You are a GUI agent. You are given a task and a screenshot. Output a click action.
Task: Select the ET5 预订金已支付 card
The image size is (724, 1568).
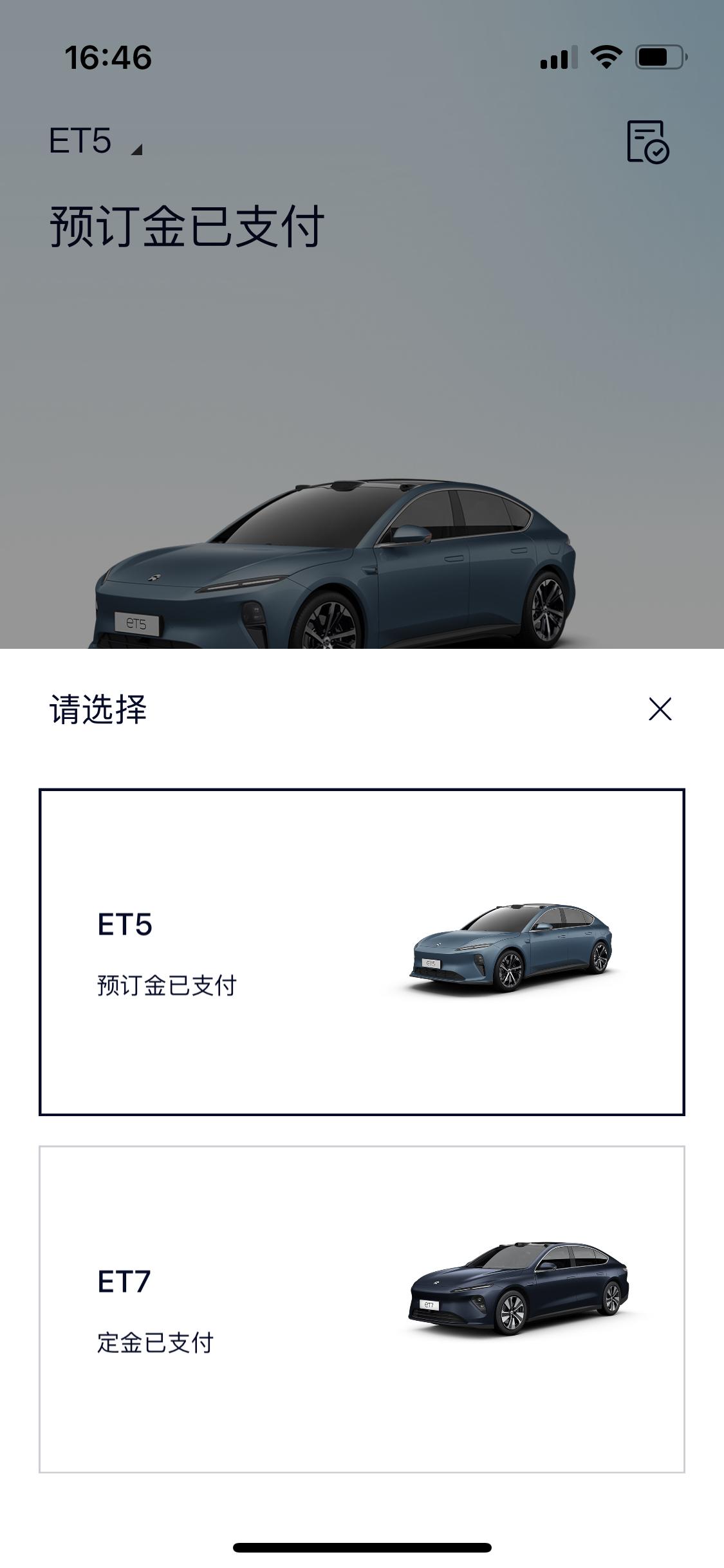[362, 952]
